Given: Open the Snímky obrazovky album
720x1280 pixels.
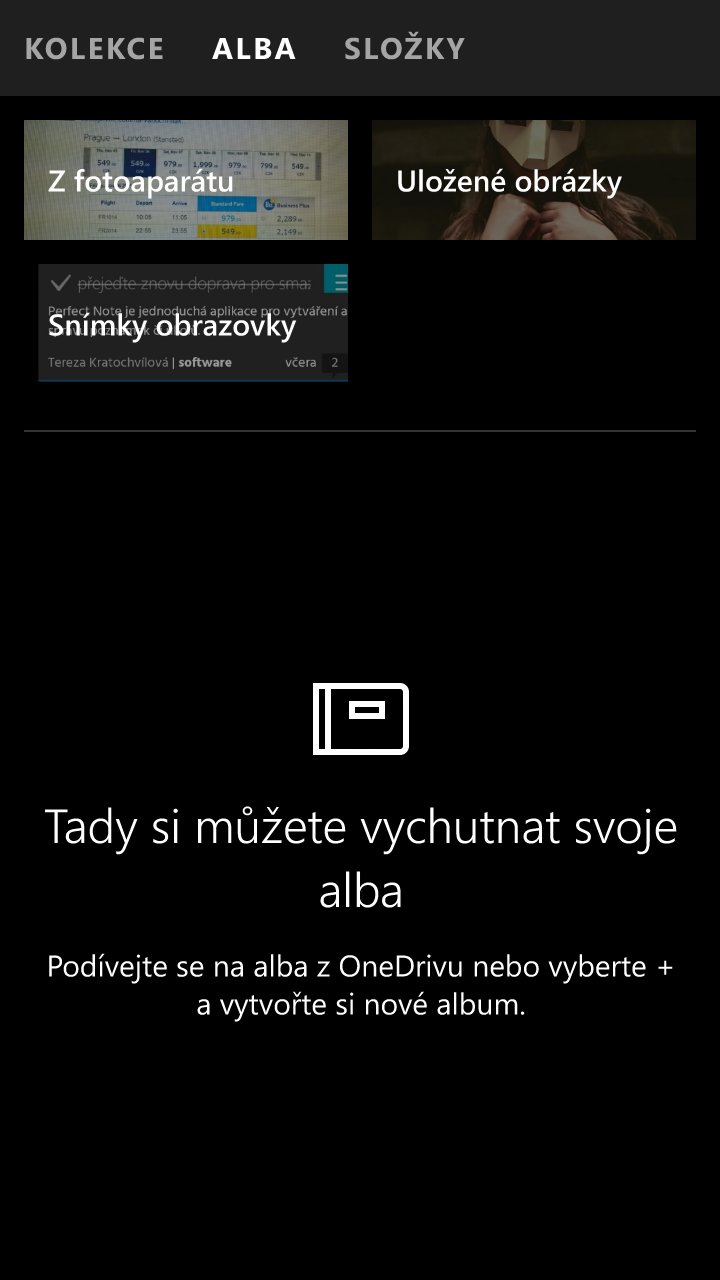Looking at the screenshot, I should coord(193,323).
